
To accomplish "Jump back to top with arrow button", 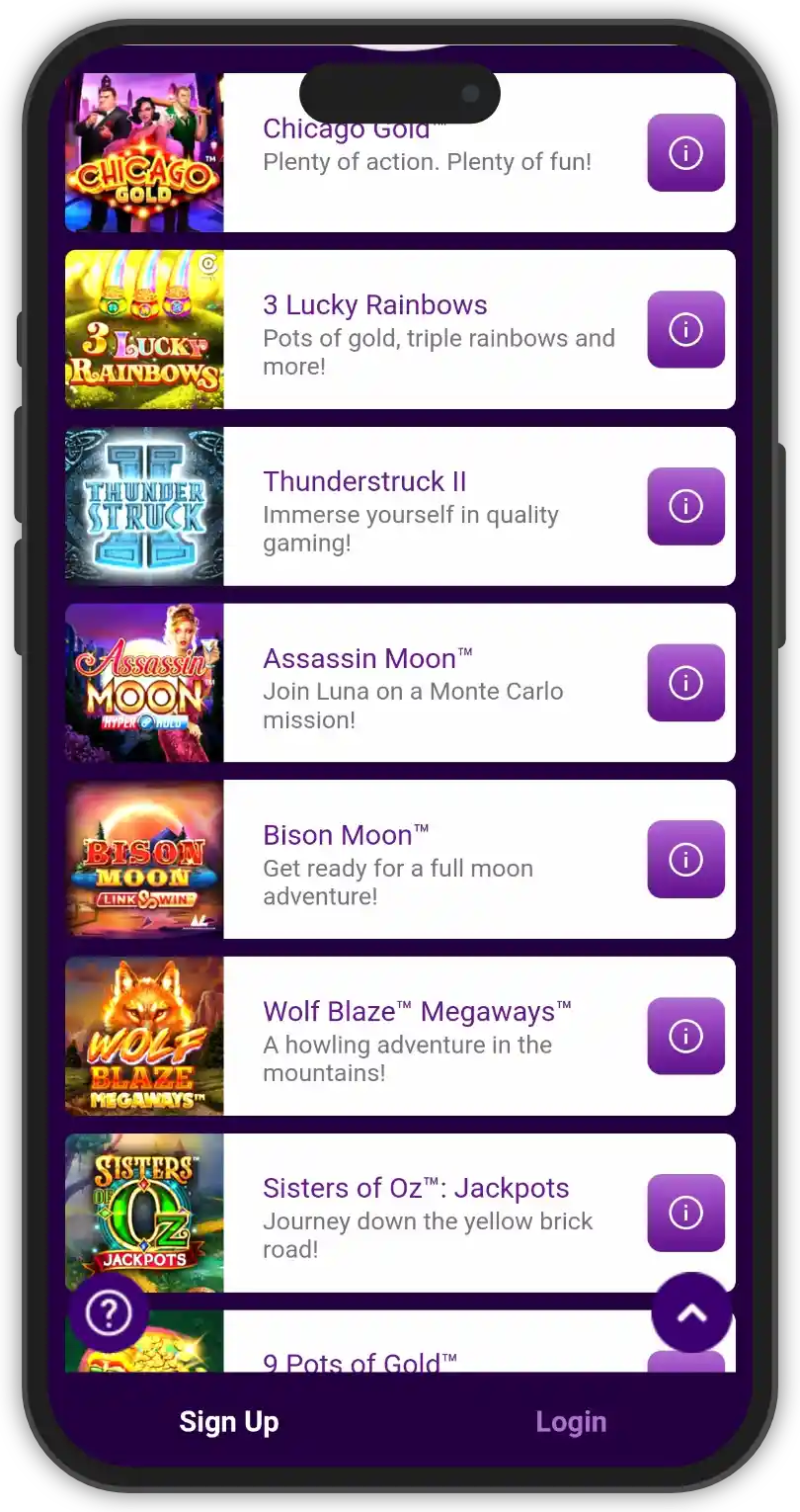I will 691,1312.
